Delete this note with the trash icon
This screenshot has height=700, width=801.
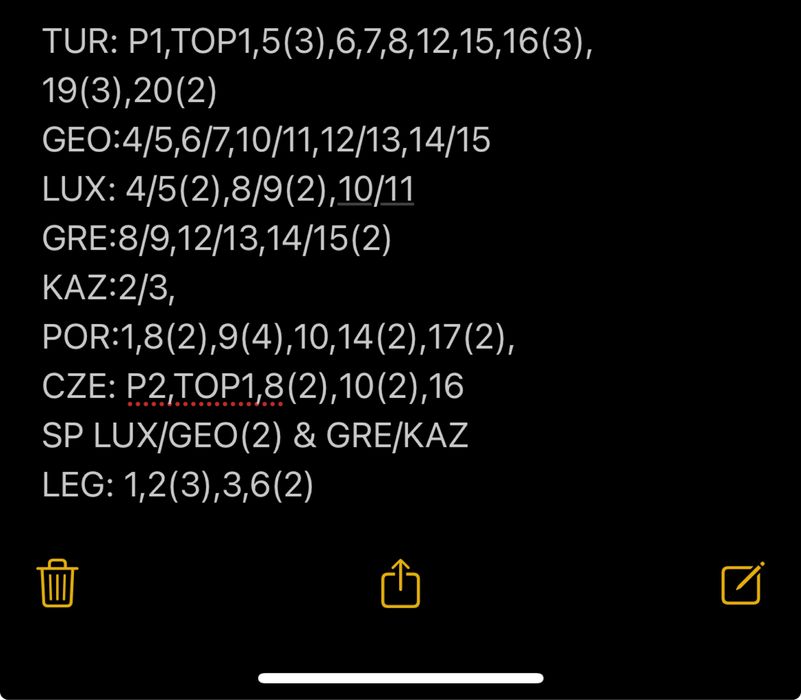click(x=57, y=583)
